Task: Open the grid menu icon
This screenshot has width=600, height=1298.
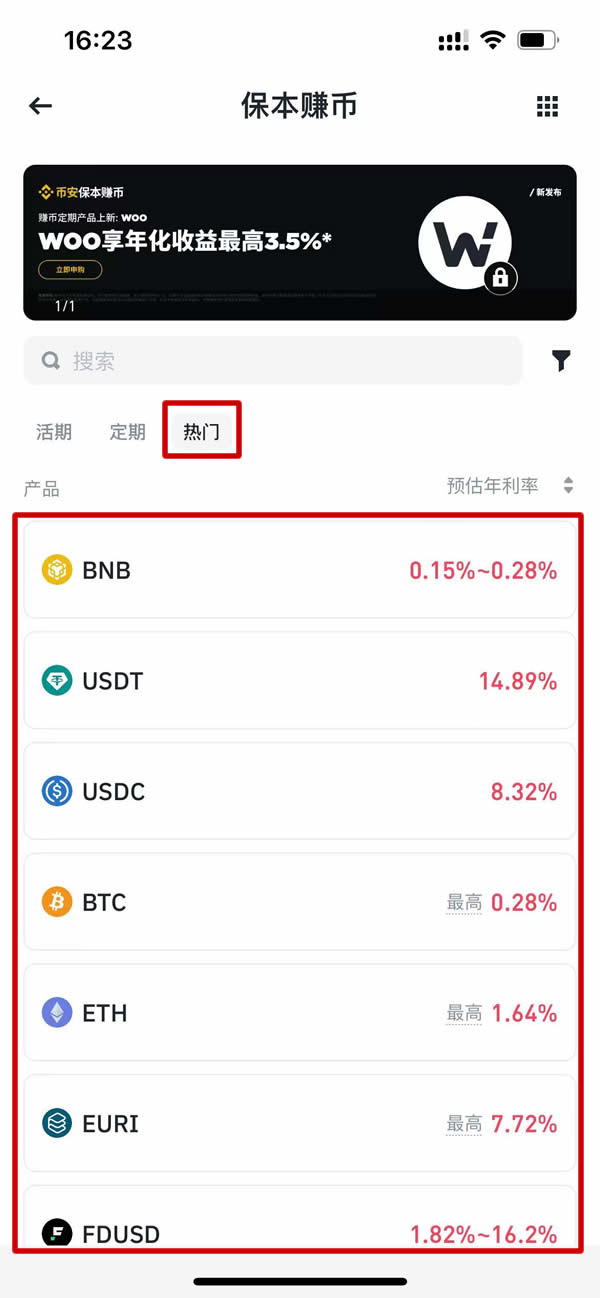Action: [547, 107]
